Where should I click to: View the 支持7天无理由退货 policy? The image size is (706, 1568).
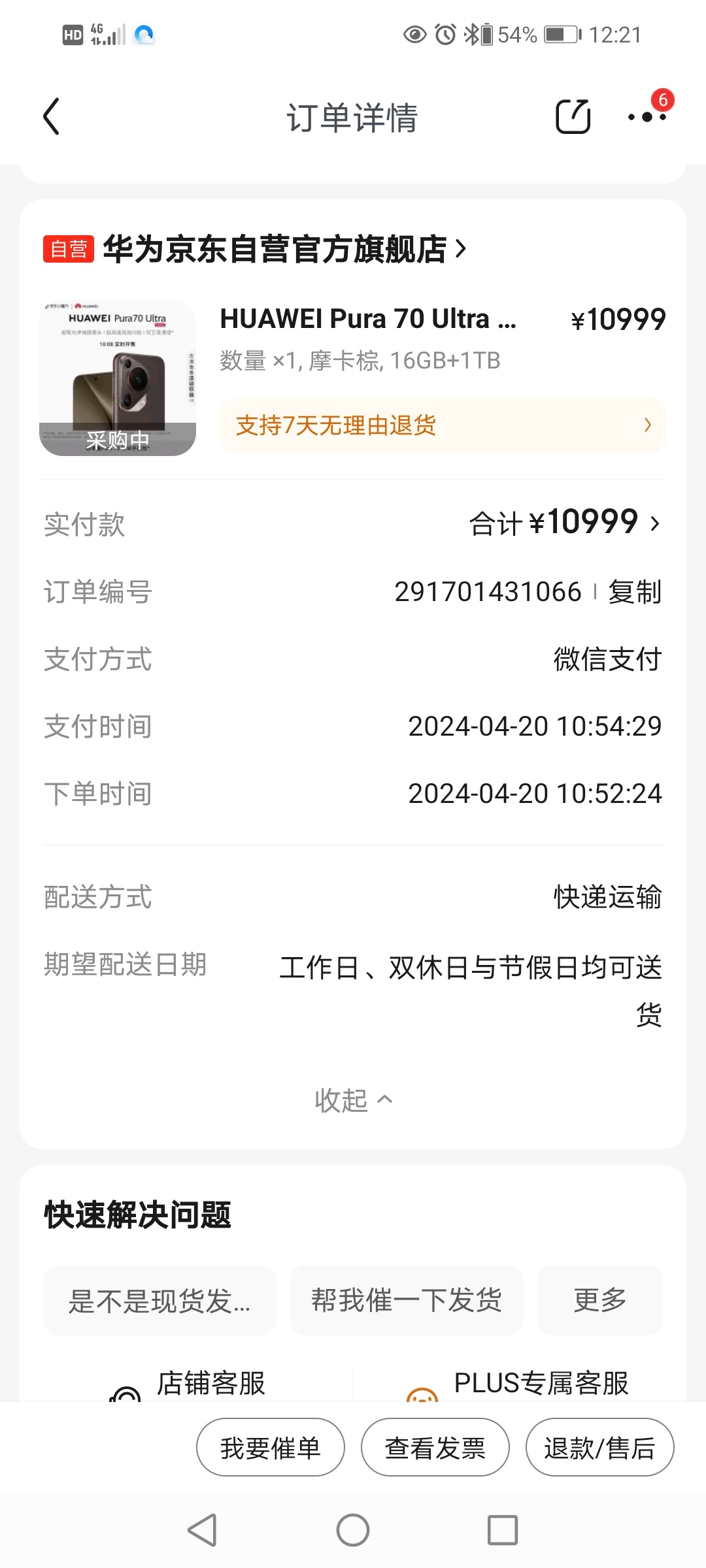pyautogui.click(x=443, y=425)
